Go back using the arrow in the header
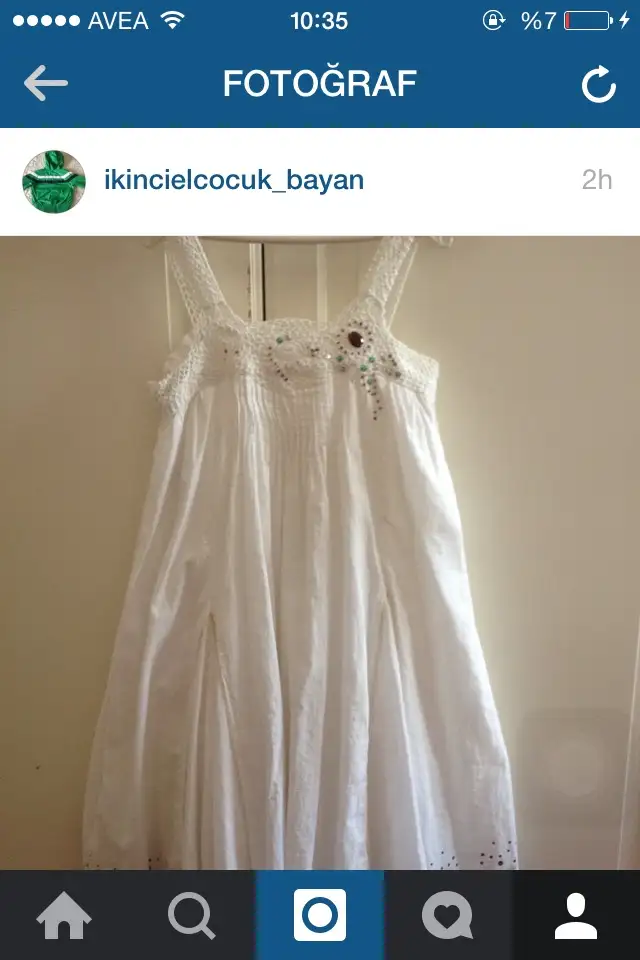 coord(46,84)
